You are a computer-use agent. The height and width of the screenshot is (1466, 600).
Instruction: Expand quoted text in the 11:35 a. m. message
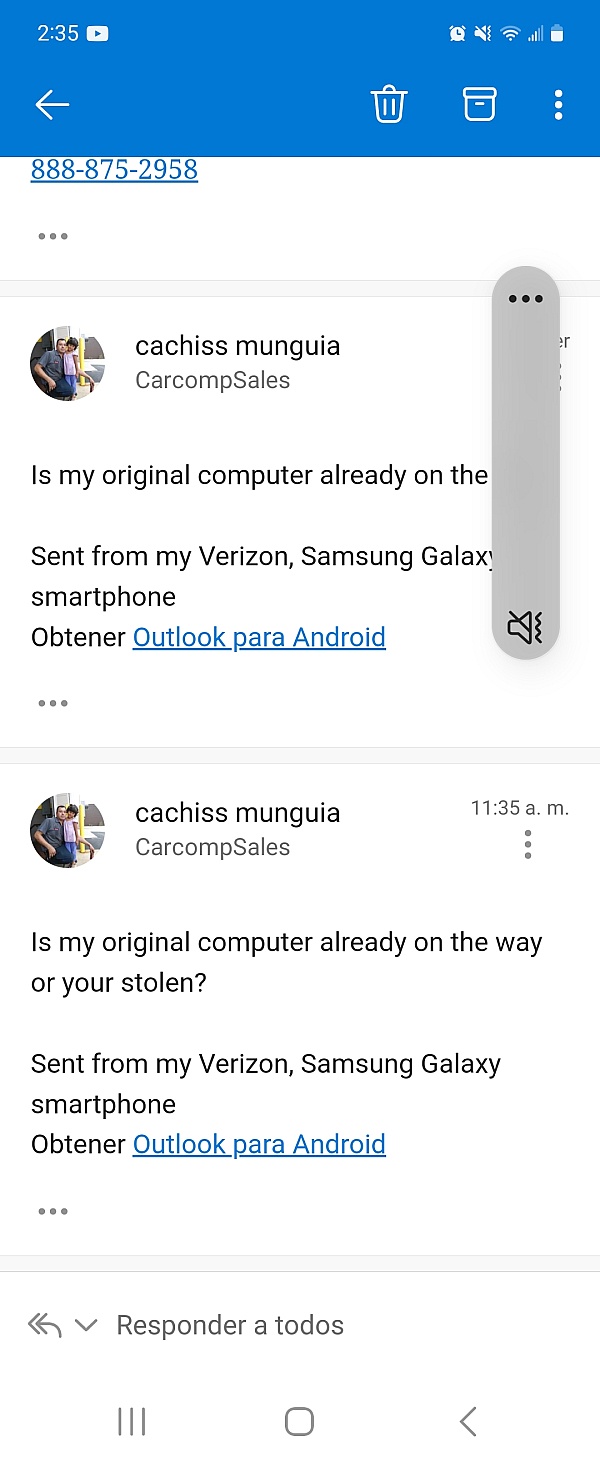[52, 1211]
